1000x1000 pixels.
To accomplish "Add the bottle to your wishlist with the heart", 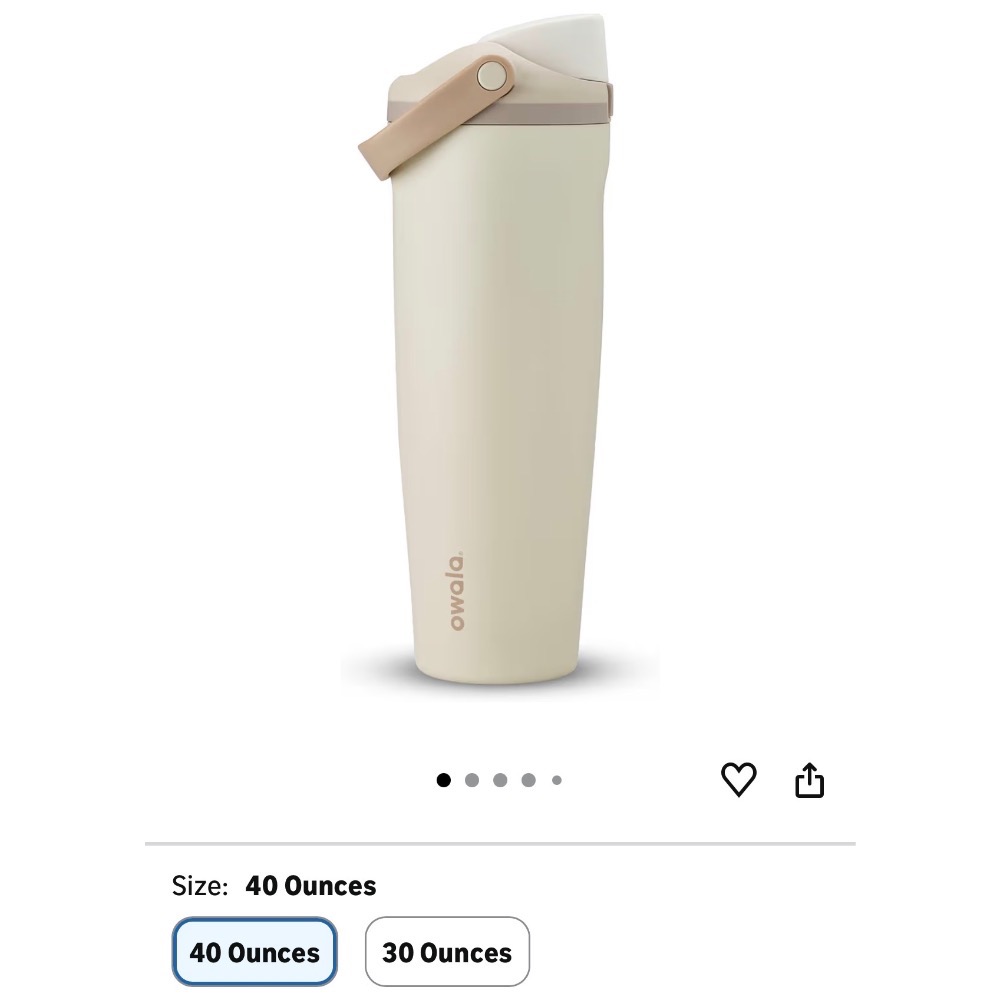I will click(739, 779).
